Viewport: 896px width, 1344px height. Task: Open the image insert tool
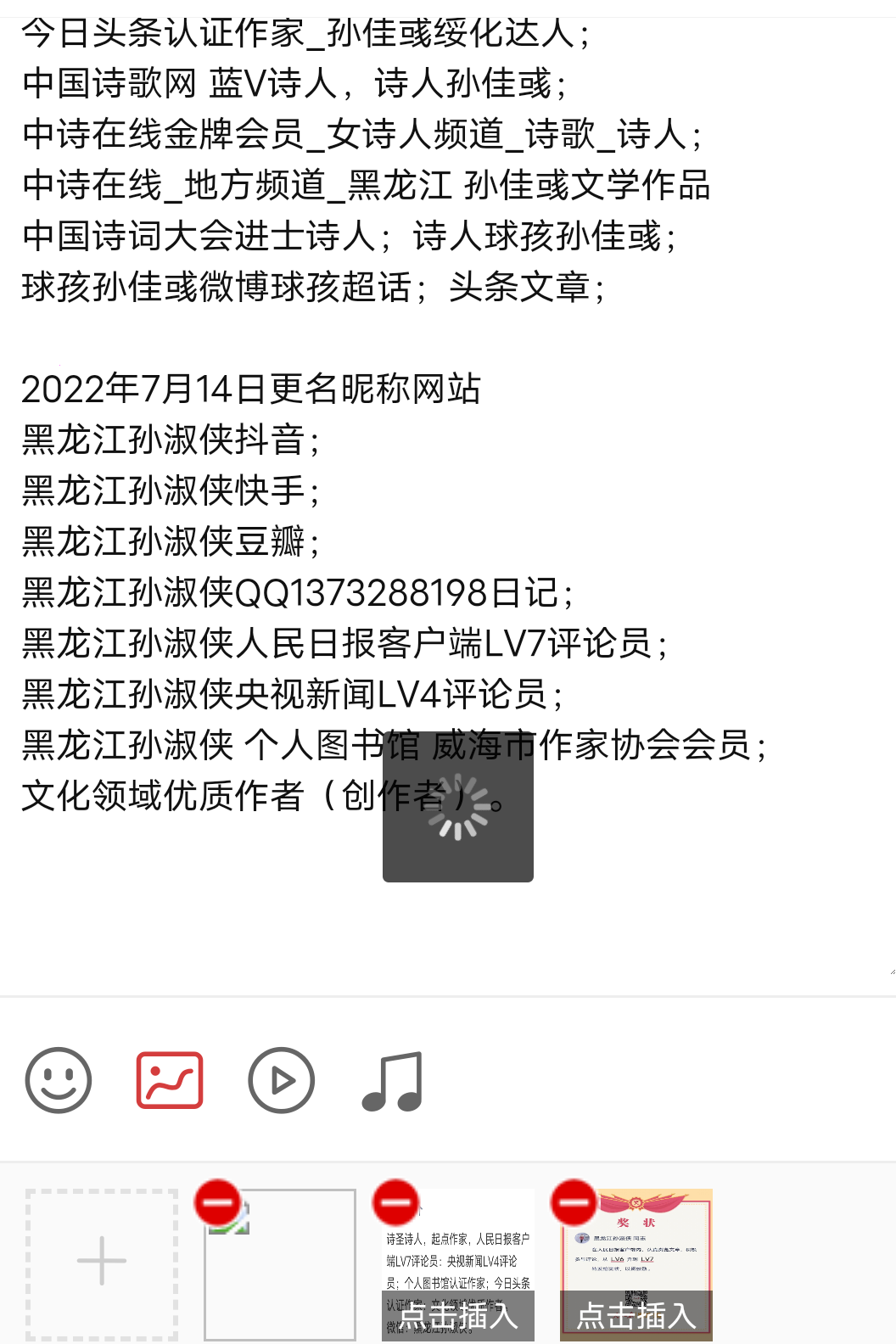point(170,1080)
